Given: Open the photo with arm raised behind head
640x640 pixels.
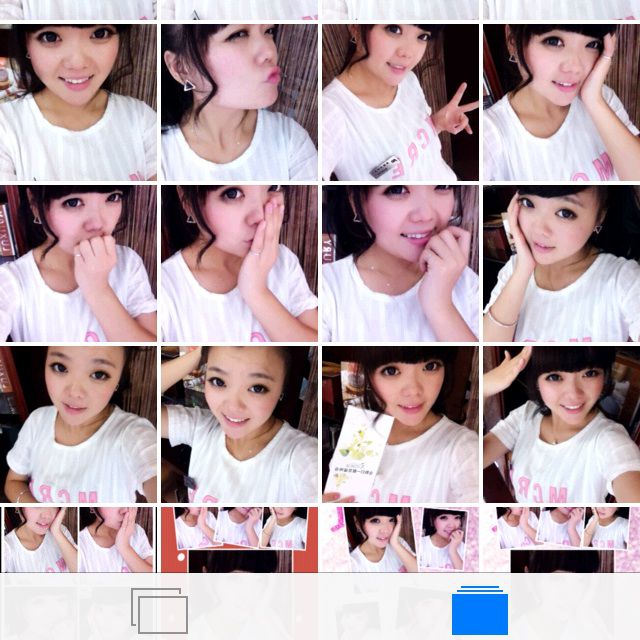Looking at the screenshot, I should (239, 424).
